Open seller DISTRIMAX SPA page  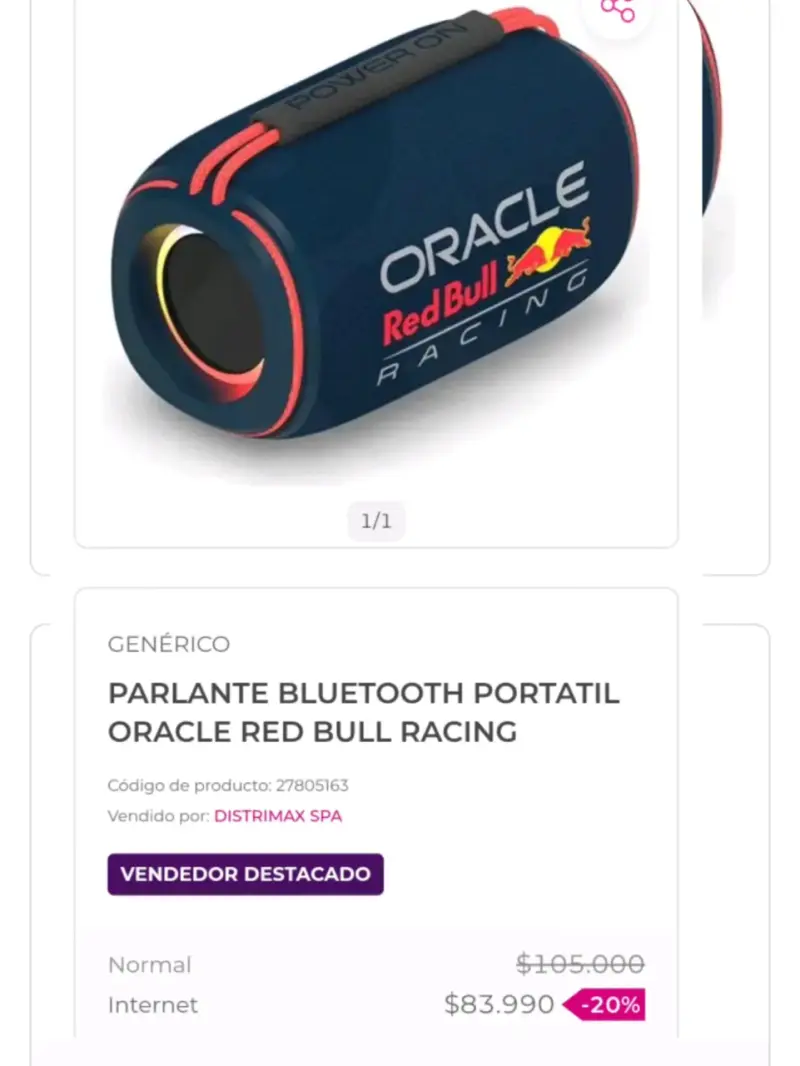(277, 816)
